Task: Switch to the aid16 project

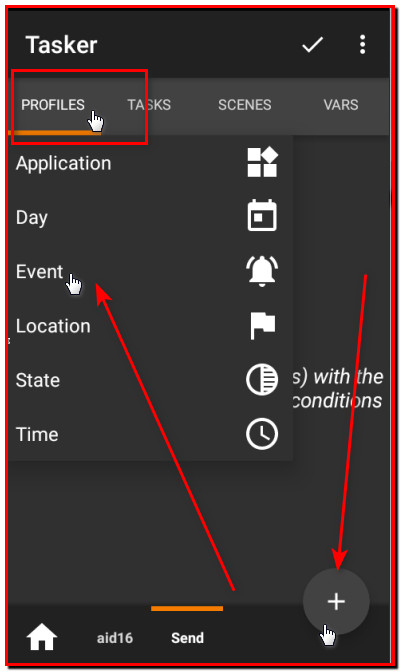Action: [115, 638]
